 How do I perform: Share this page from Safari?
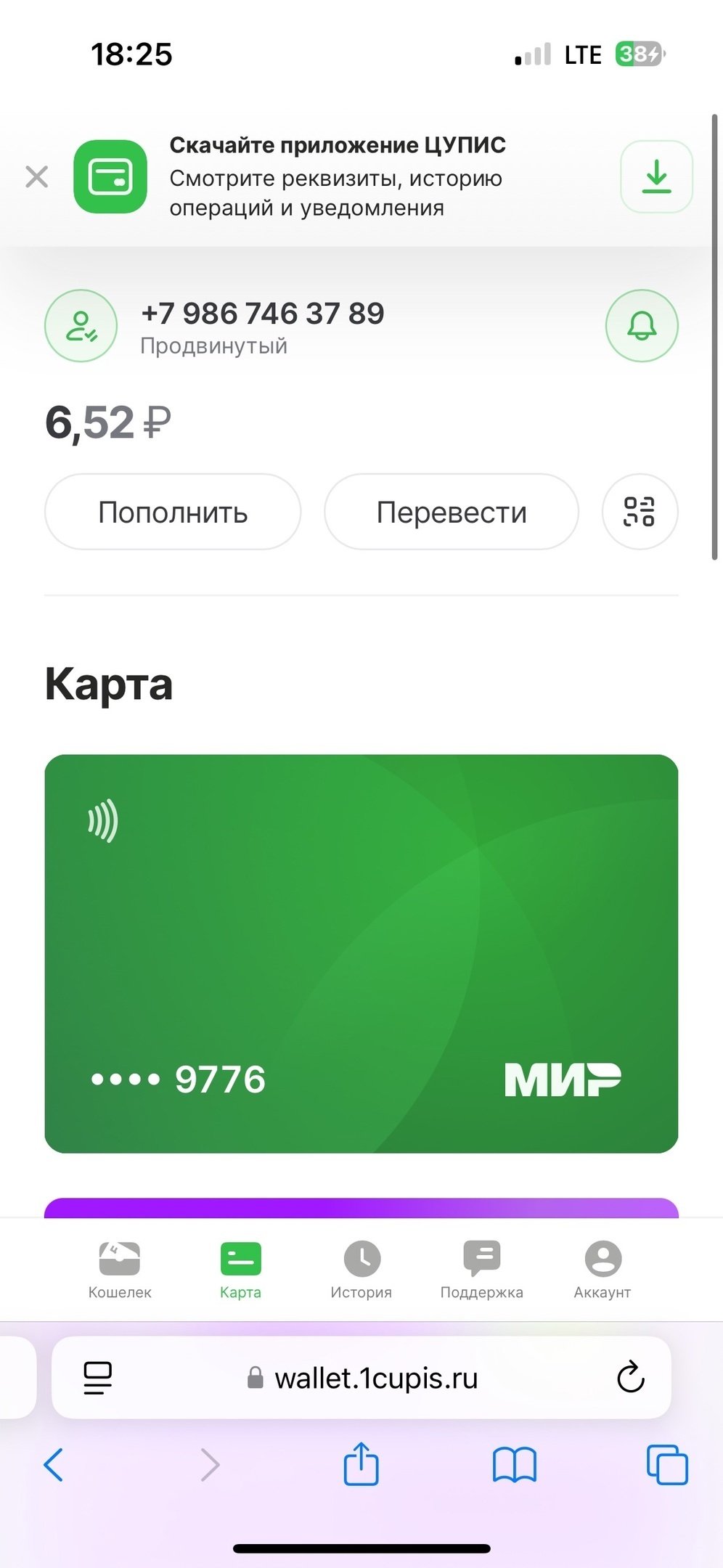[361, 1464]
